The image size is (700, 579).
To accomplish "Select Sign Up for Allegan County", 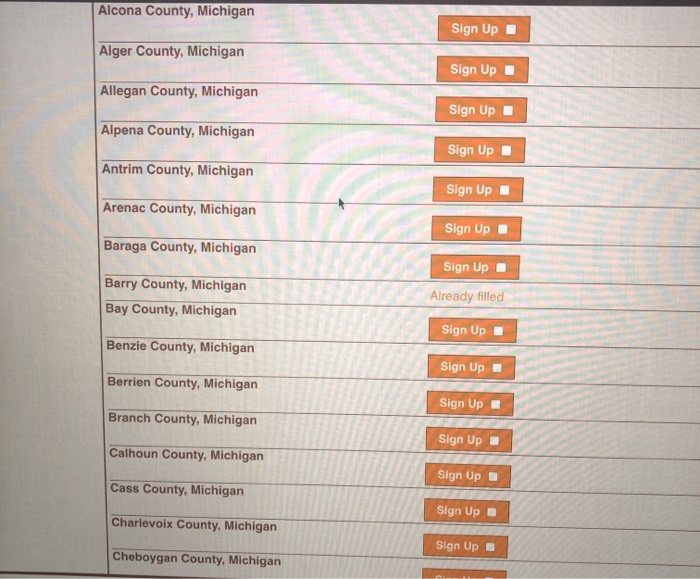I will (480, 110).
